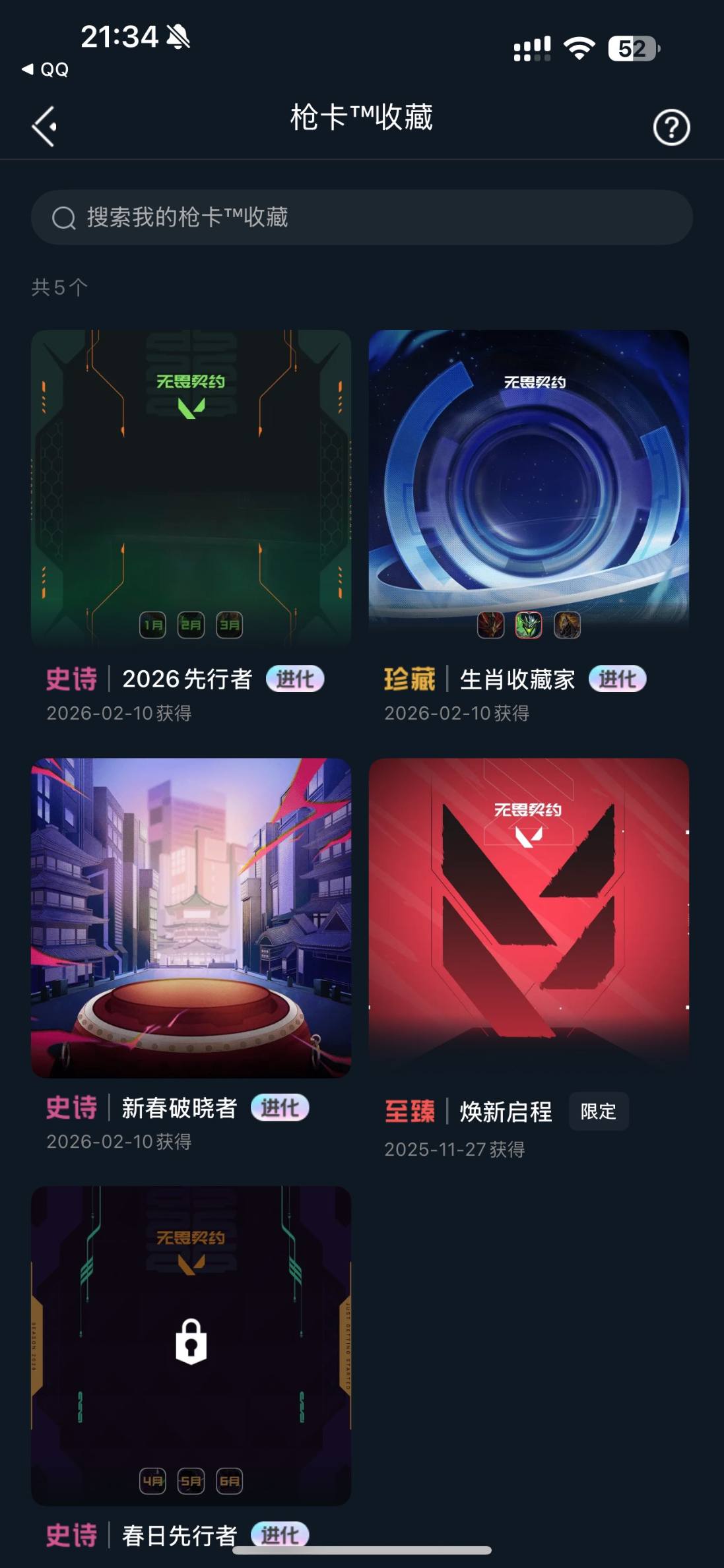Tap the 5月 badge on locked card
The width and height of the screenshot is (724, 1568).
191,1482
